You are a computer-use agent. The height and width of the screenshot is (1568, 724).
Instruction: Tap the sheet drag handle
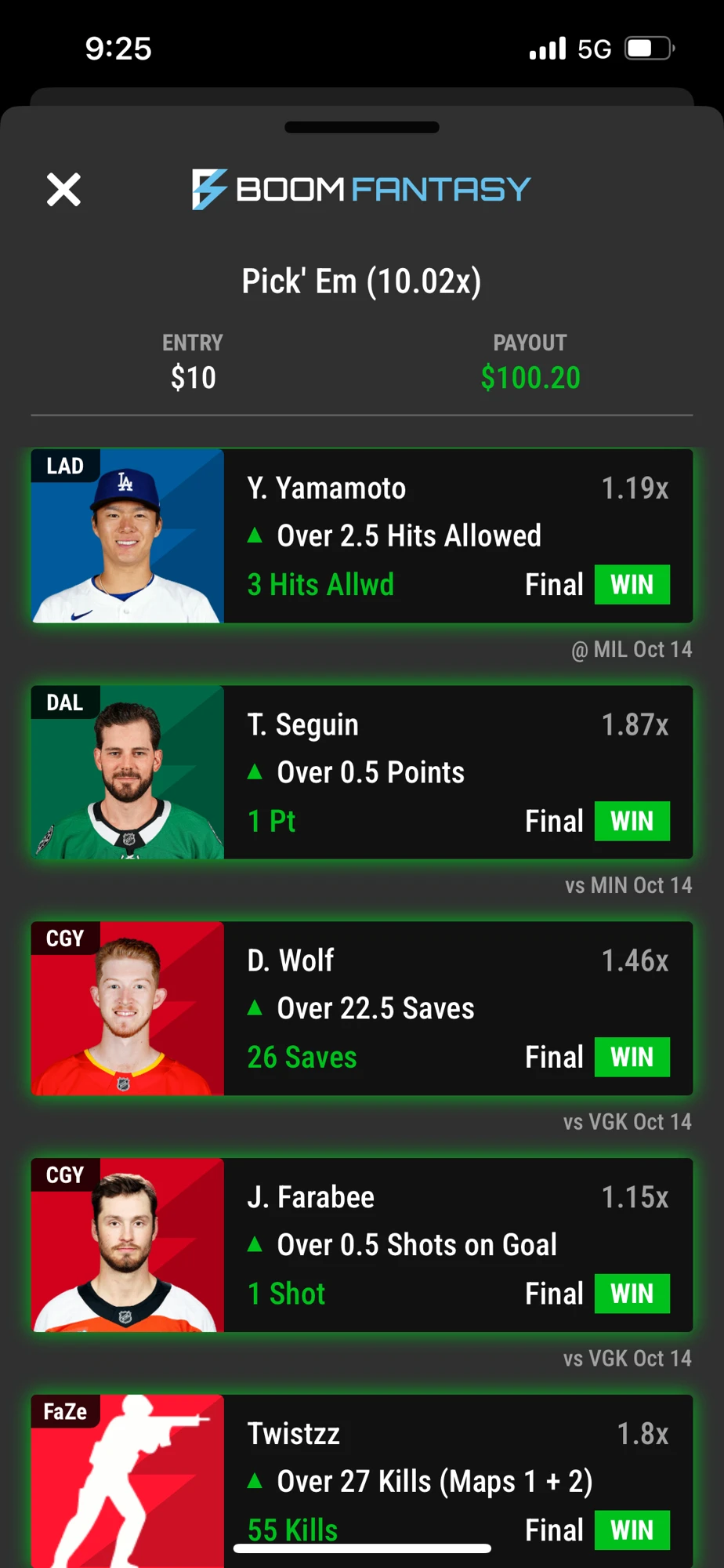click(x=362, y=127)
